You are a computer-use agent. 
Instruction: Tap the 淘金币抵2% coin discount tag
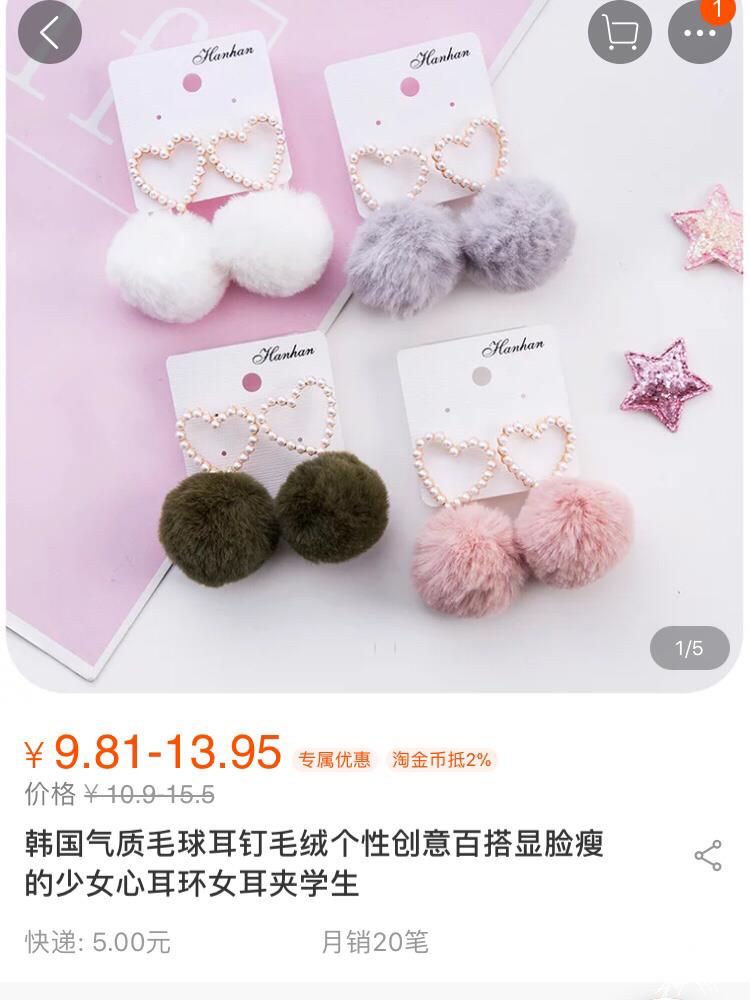441,760
